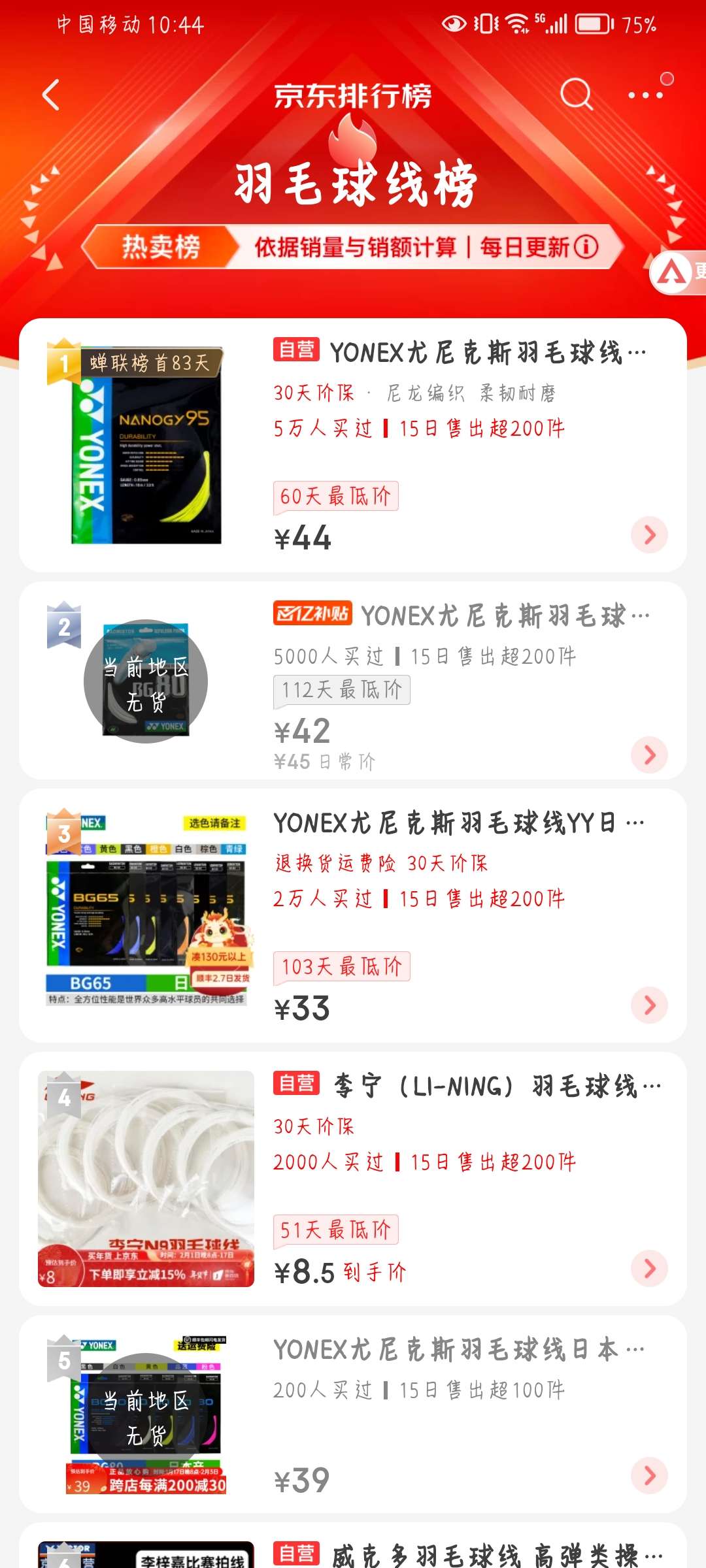706x1568 pixels.
Task: Open the three-dot more menu
Action: [x=646, y=95]
